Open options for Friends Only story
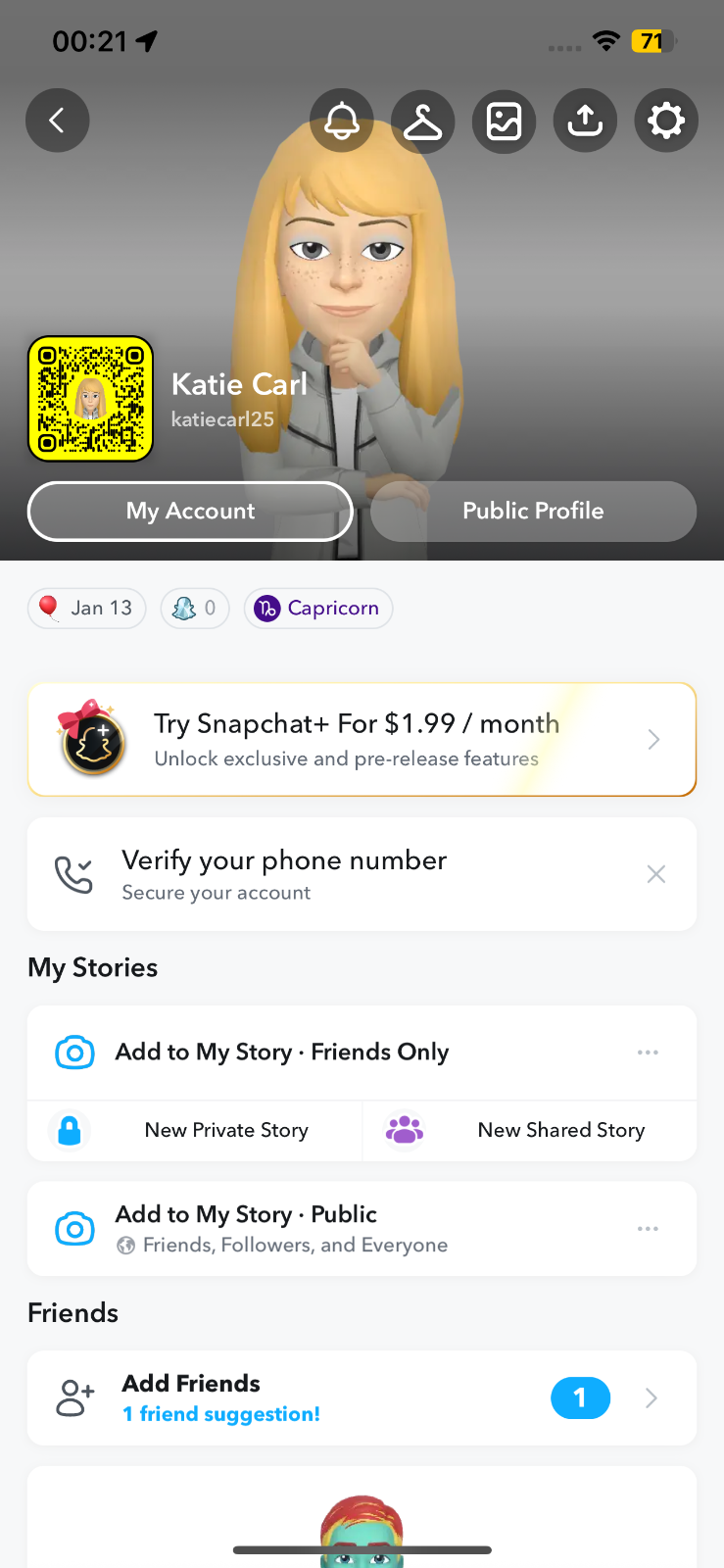The height and width of the screenshot is (1568, 724). pyautogui.click(x=648, y=1053)
